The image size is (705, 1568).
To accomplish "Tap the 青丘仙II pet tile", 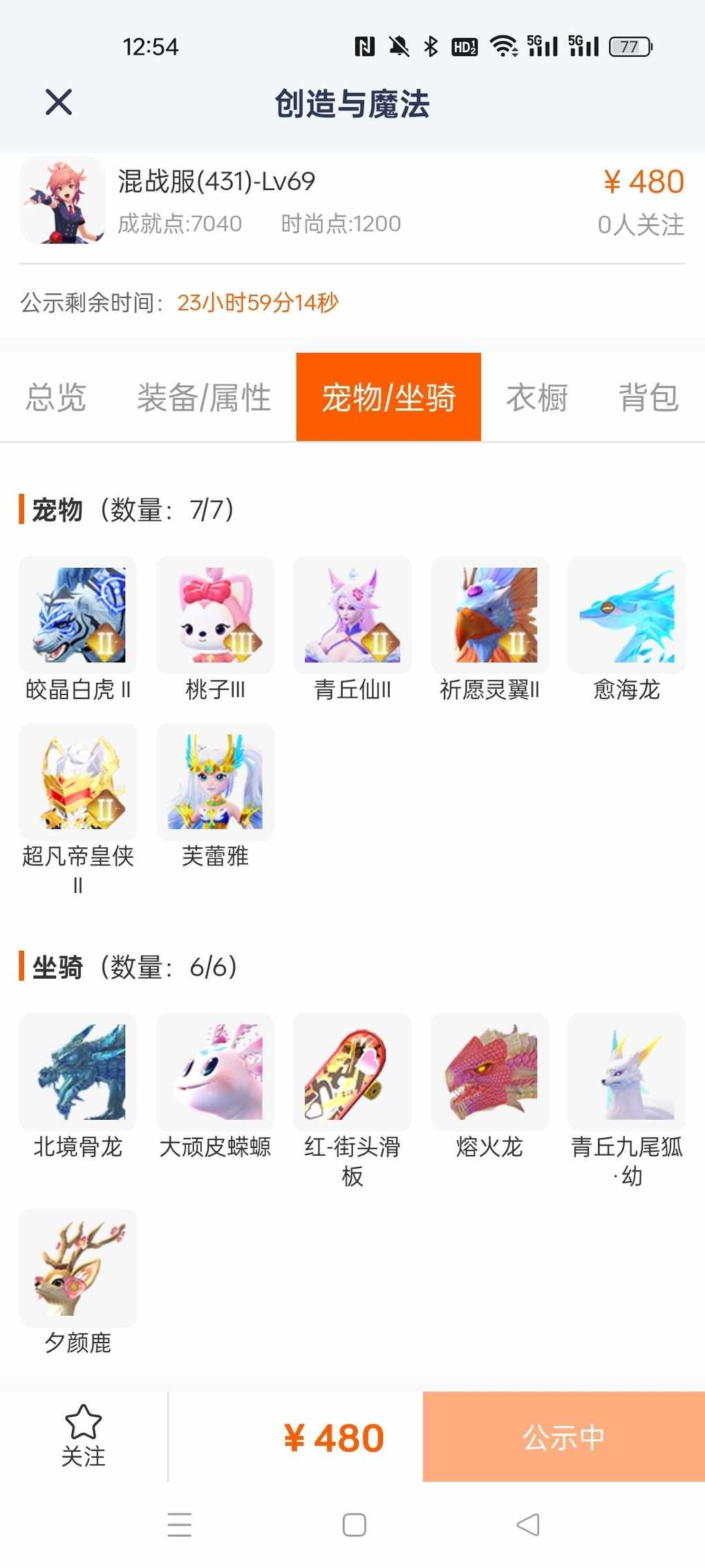I will click(x=352, y=616).
